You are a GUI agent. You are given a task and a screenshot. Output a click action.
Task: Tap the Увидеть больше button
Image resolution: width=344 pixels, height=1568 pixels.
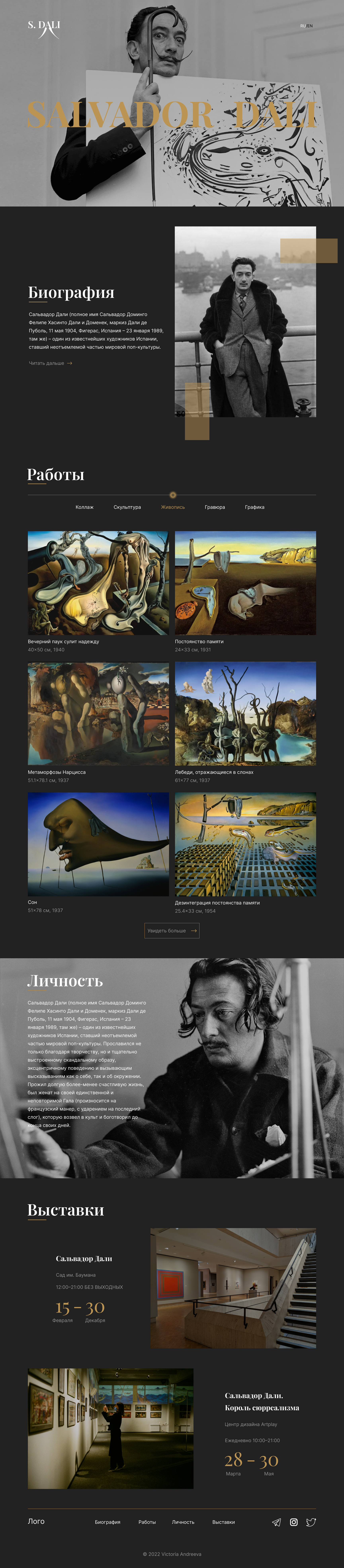point(172,931)
